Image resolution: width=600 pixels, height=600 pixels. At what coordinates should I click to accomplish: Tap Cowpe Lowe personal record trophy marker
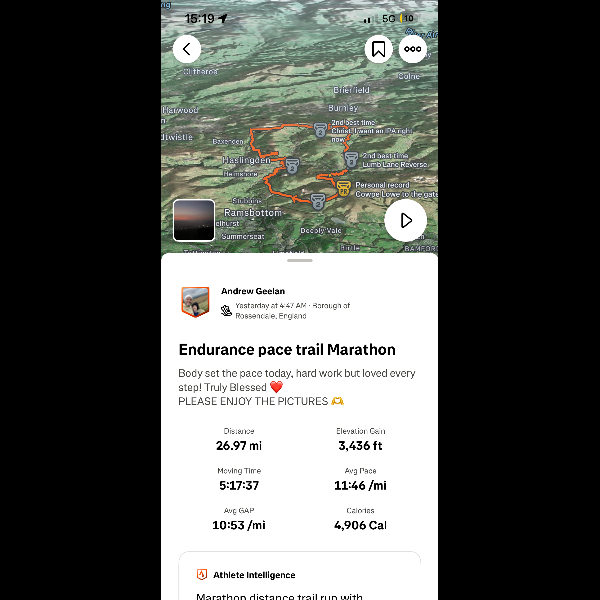coord(343,187)
